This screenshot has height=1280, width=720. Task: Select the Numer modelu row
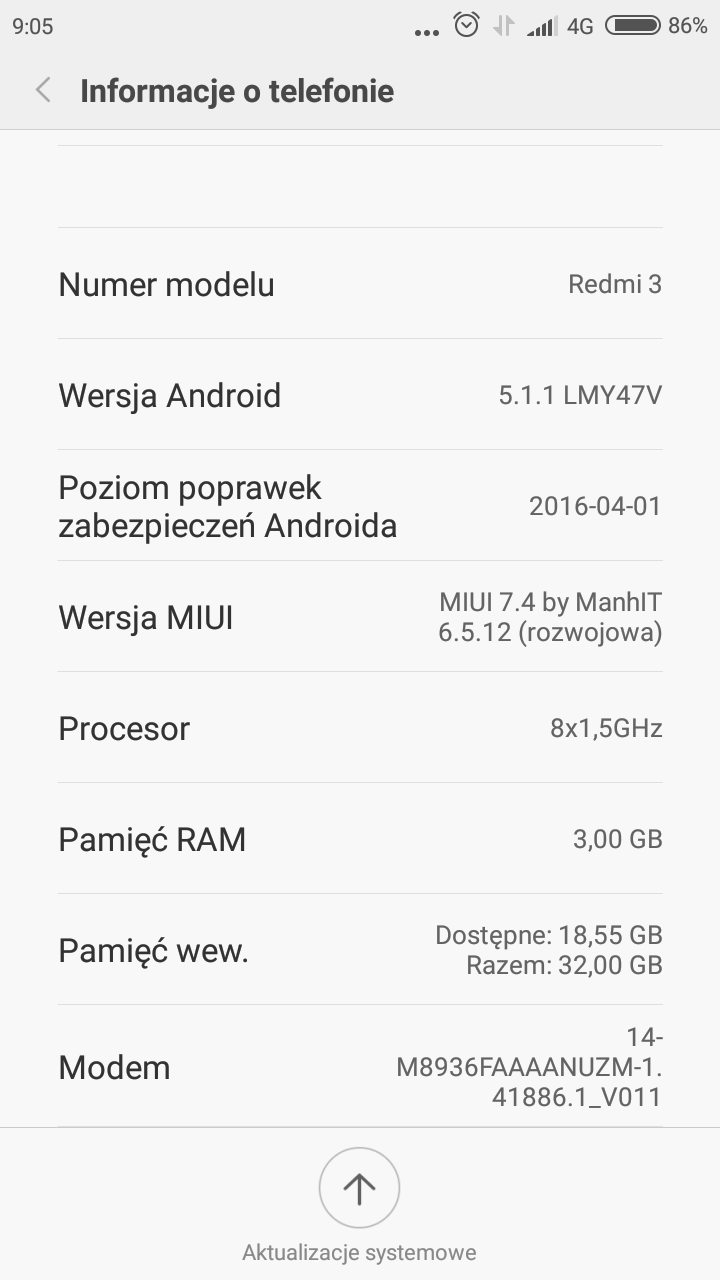(360, 284)
